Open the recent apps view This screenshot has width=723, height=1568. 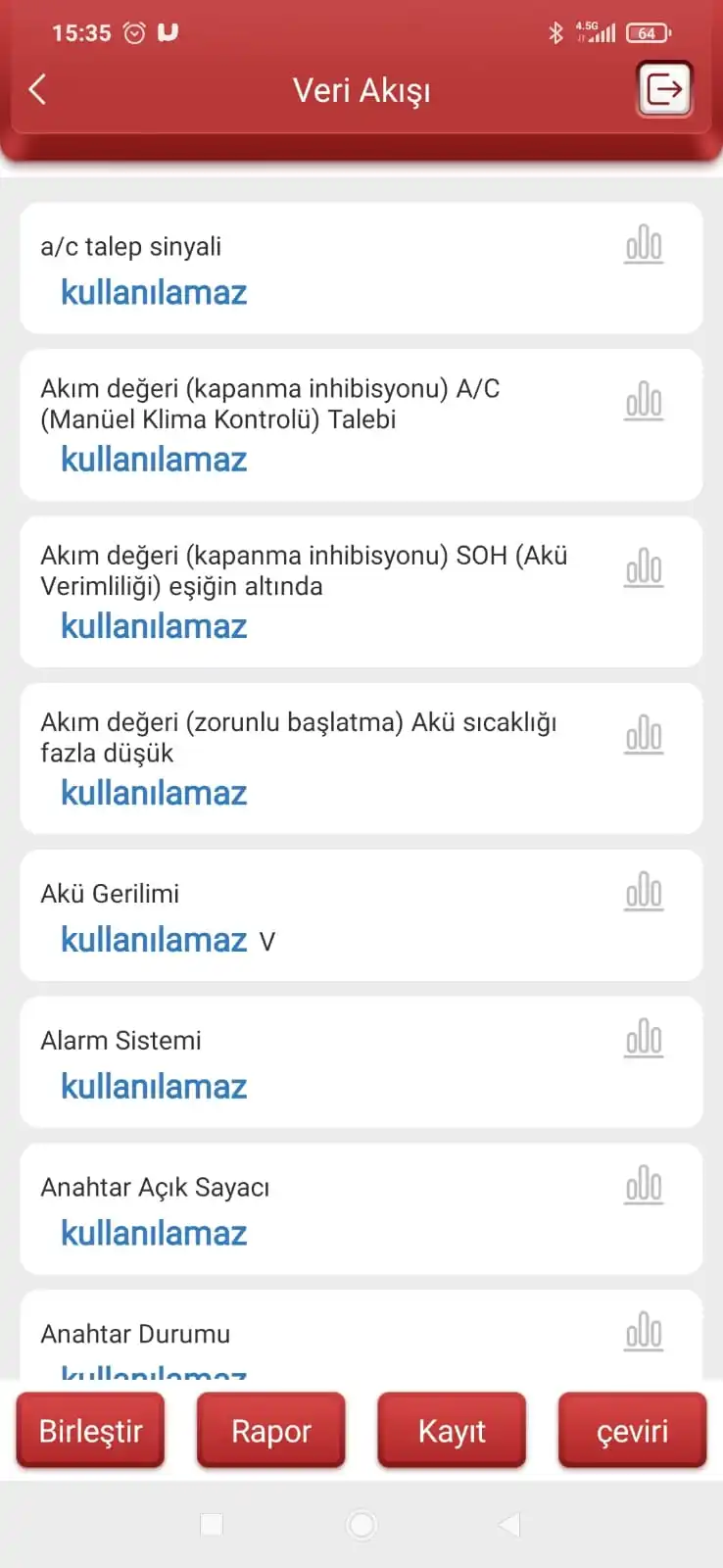tap(212, 1525)
